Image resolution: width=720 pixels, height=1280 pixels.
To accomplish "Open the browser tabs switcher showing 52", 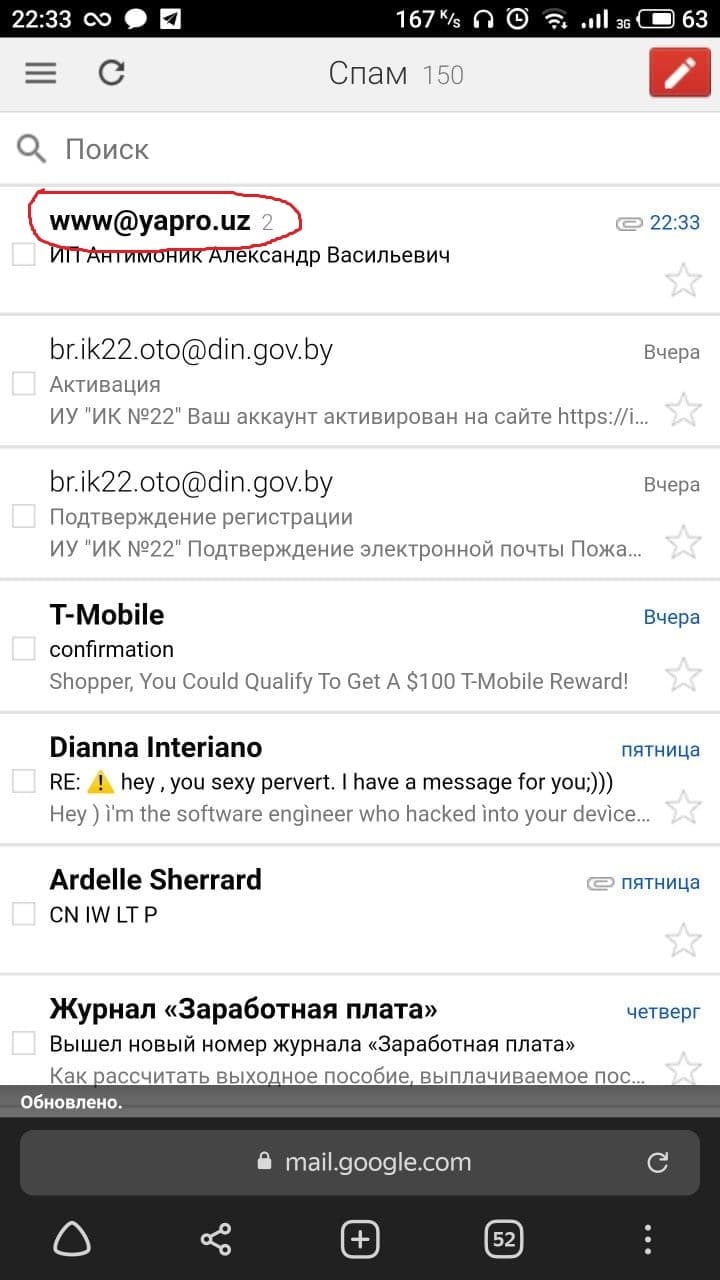I will point(504,1240).
